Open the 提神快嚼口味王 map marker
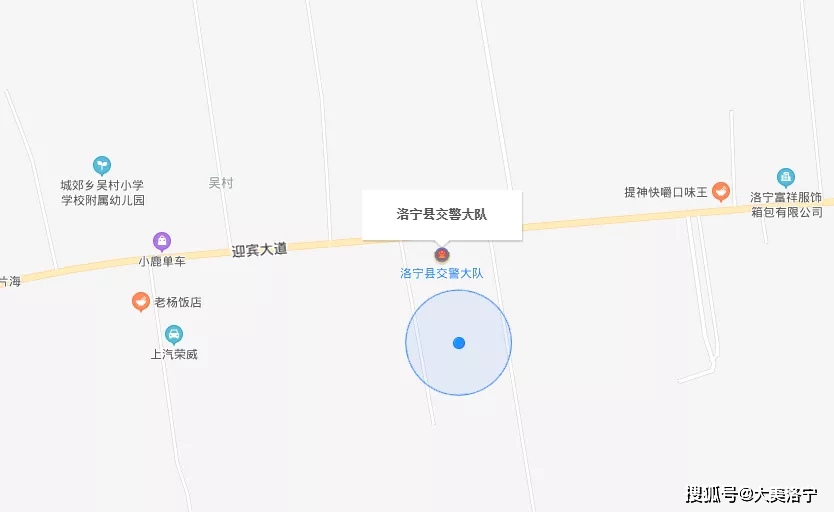This screenshot has height=512, width=834. click(x=720, y=191)
